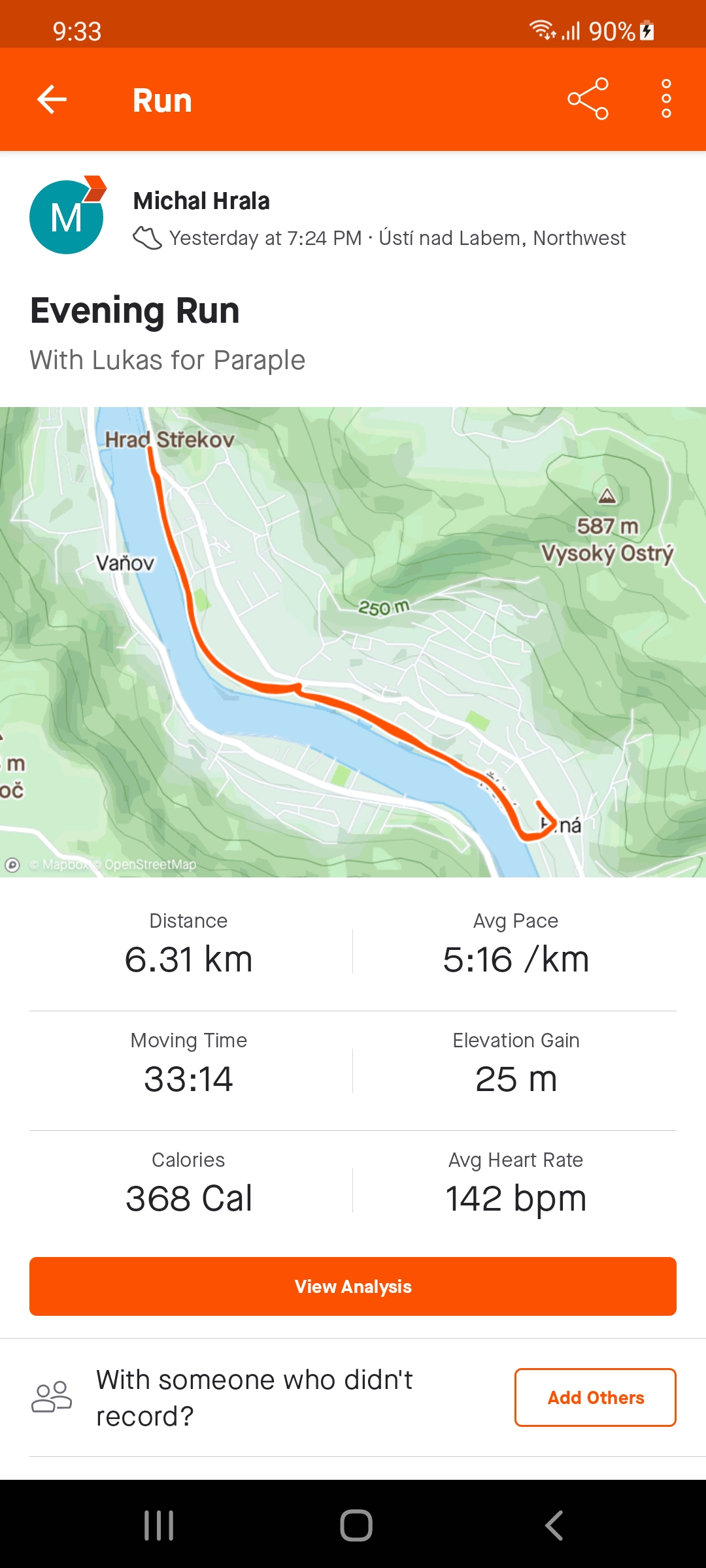Image resolution: width=706 pixels, height=1568 pixels.
Task: Open recent apps from navigation bar
Action: coord(159,1526)
